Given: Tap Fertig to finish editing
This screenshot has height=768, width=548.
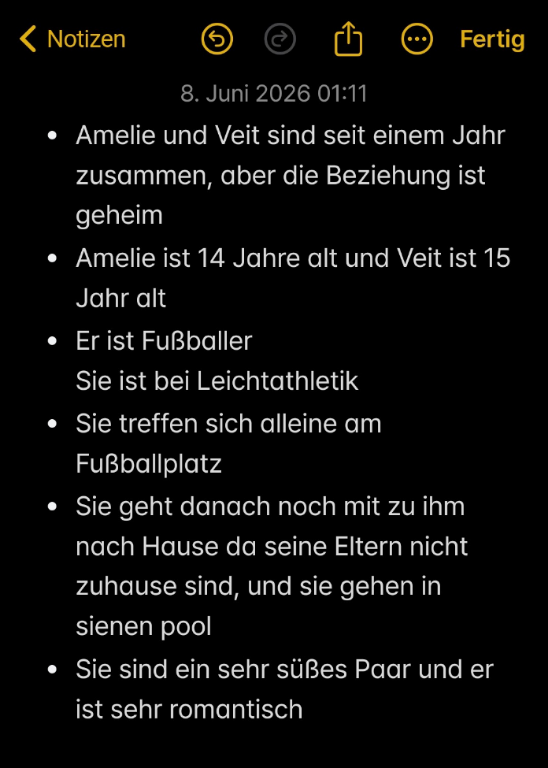Looking at the screenshot, I should (x=492, y=39).
